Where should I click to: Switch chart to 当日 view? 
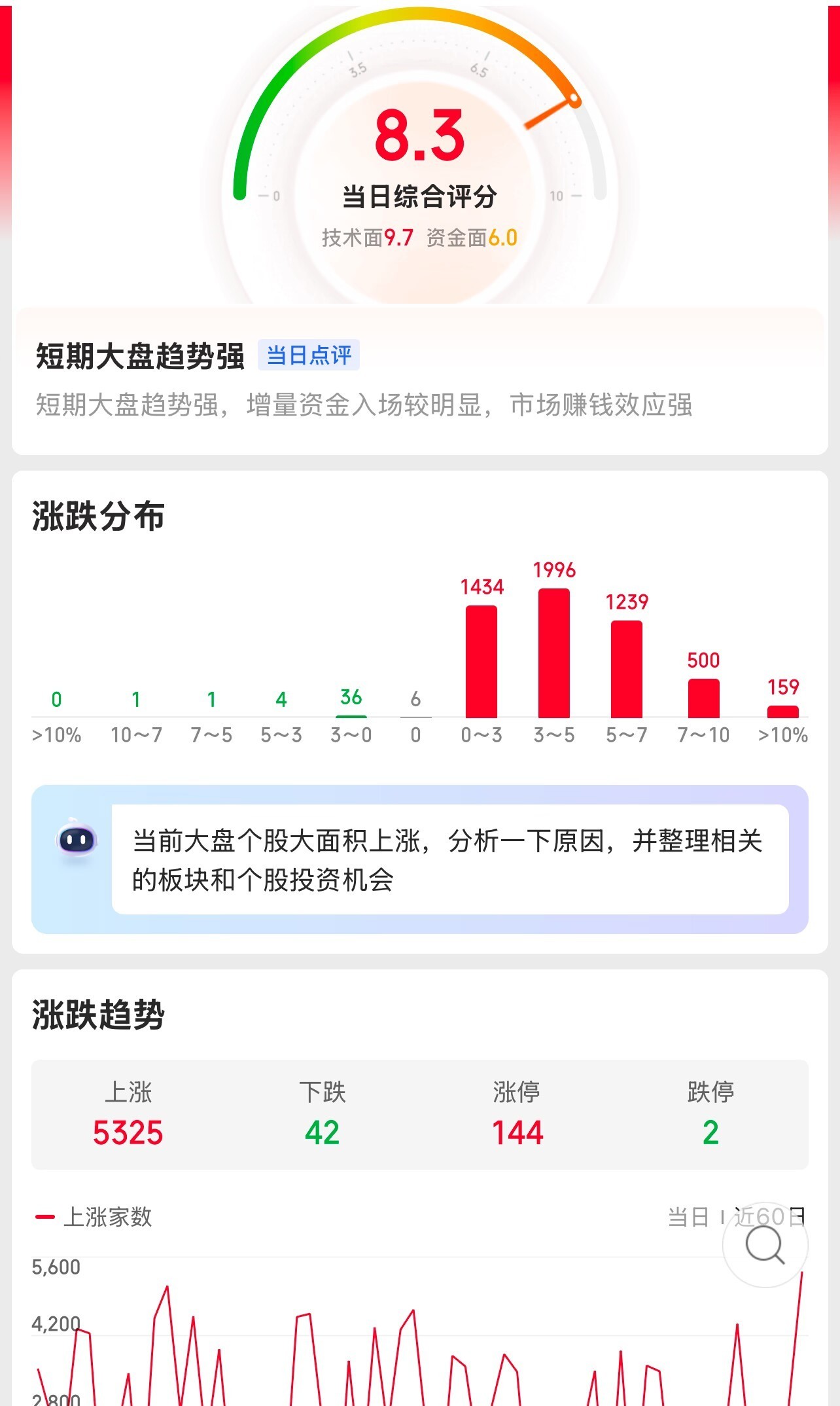point(688,1217)
